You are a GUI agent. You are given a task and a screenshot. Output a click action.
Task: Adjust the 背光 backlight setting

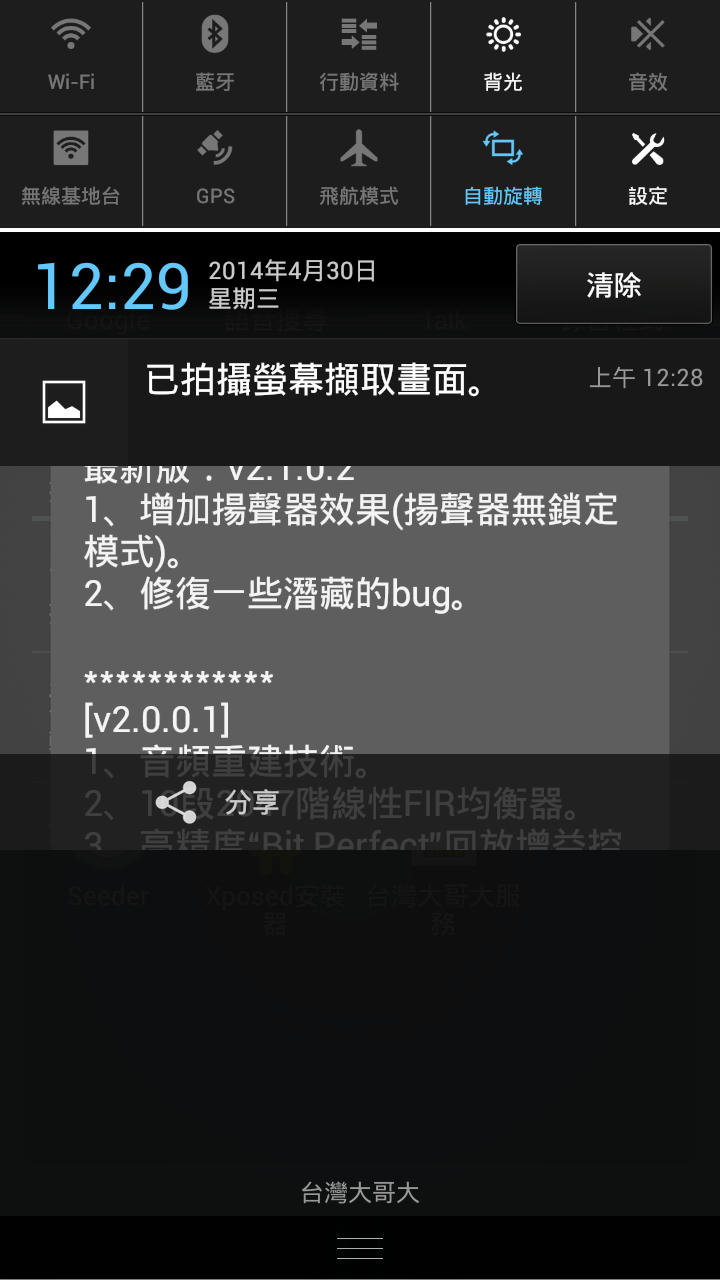pyautogui.click(x=503, y=57)
